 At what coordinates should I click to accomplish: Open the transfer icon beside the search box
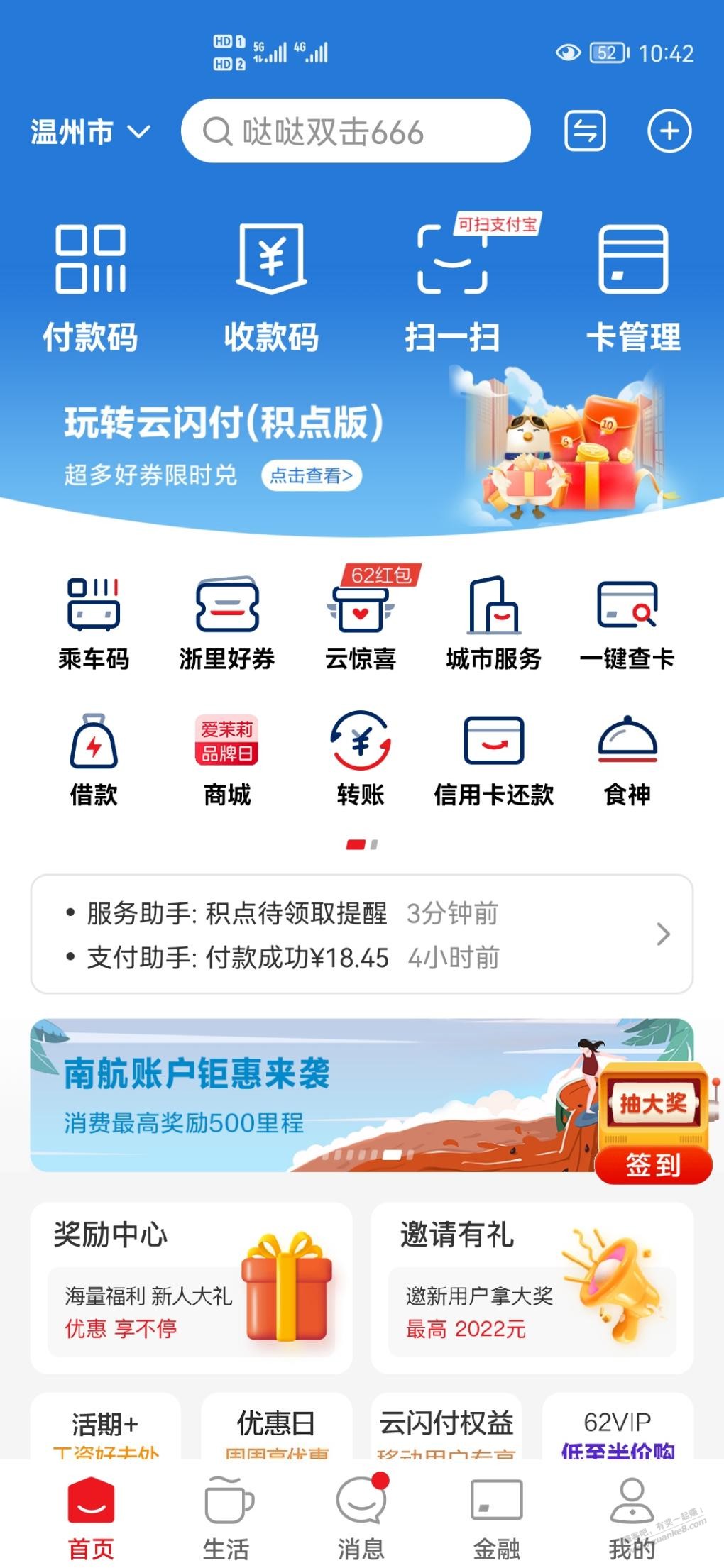click(x=585, y=131)
